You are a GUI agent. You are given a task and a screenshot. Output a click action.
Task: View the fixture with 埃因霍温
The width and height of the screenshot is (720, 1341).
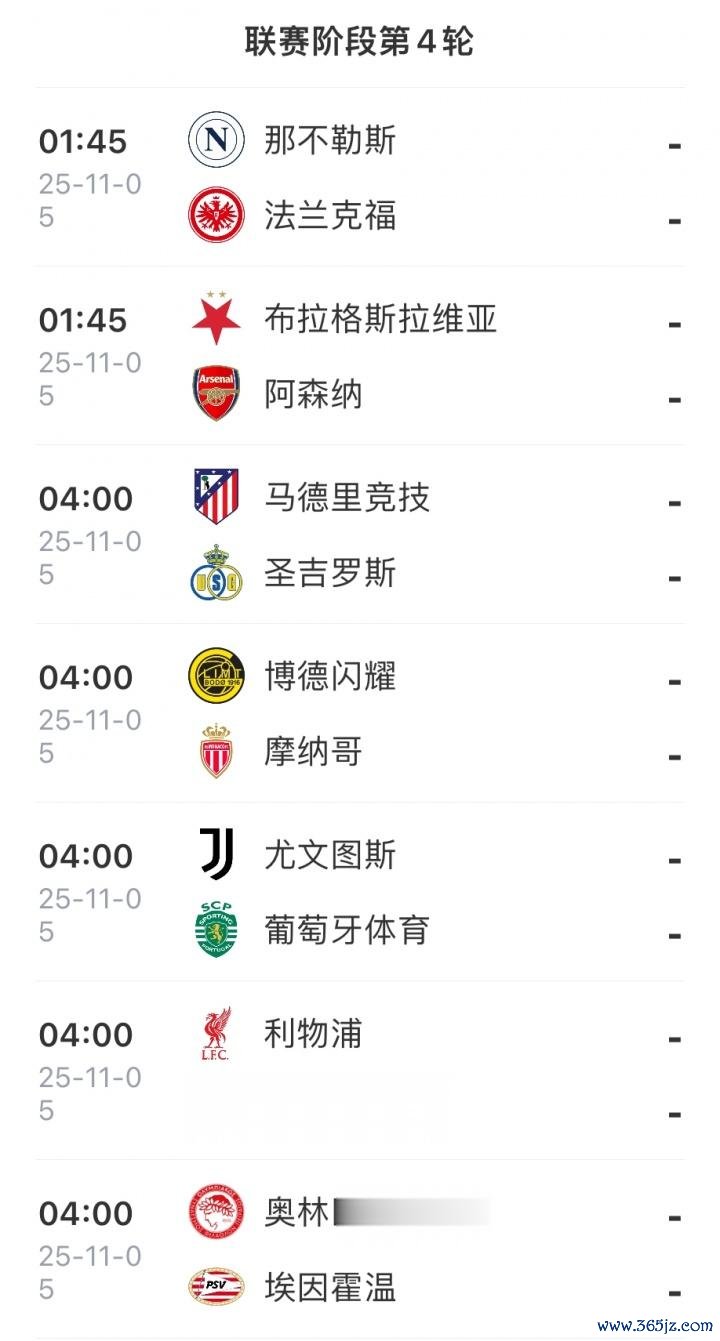pos(360,1250)
